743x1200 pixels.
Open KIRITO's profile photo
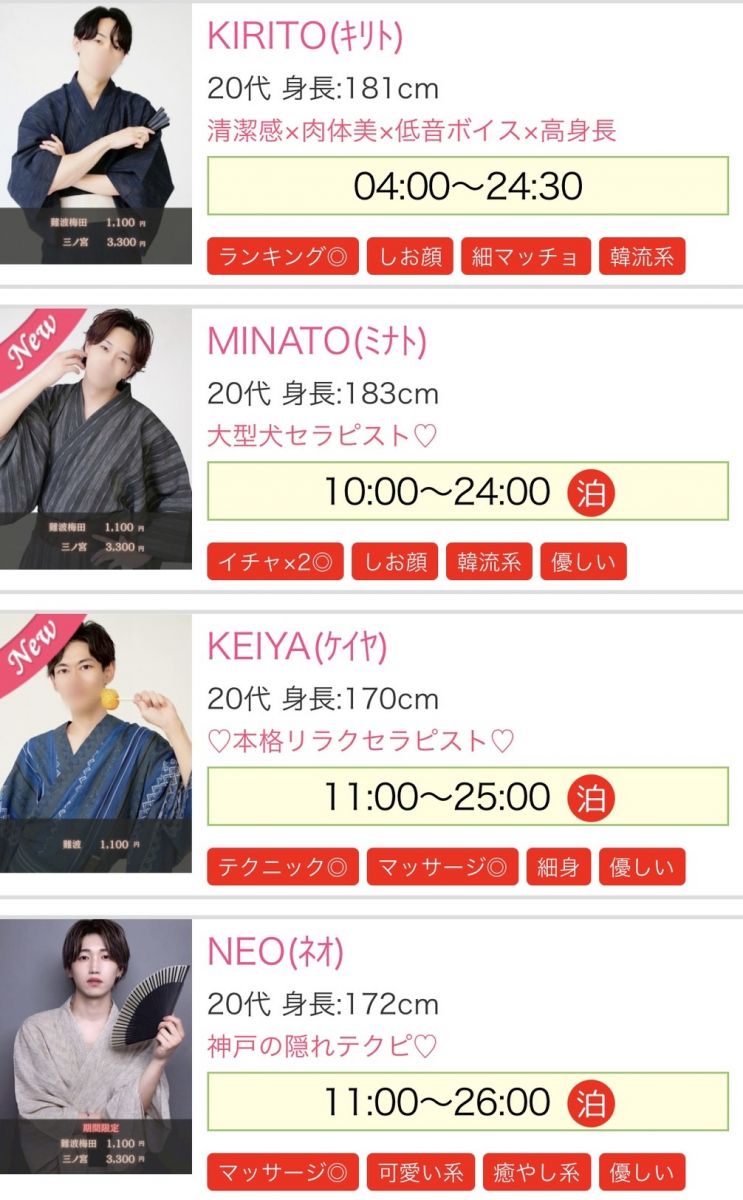(x=95, y=135)
